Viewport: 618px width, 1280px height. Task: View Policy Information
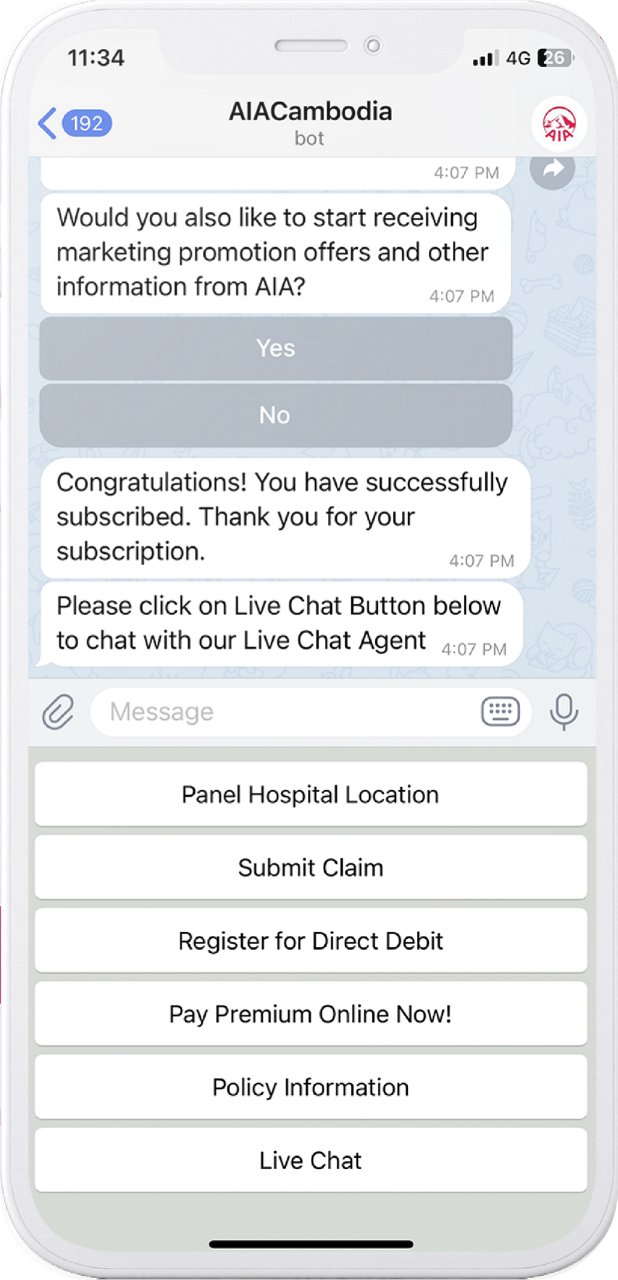[310, 1087]
